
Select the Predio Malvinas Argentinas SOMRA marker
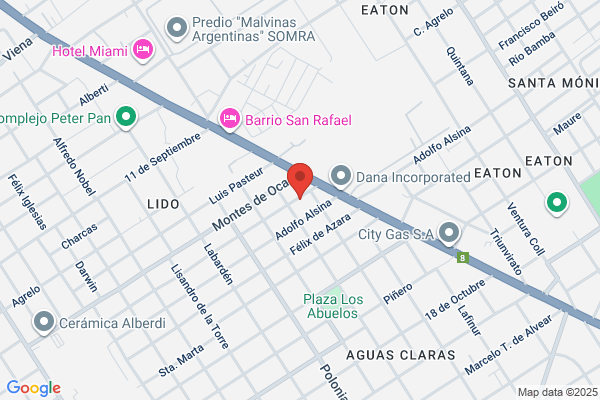177,29
